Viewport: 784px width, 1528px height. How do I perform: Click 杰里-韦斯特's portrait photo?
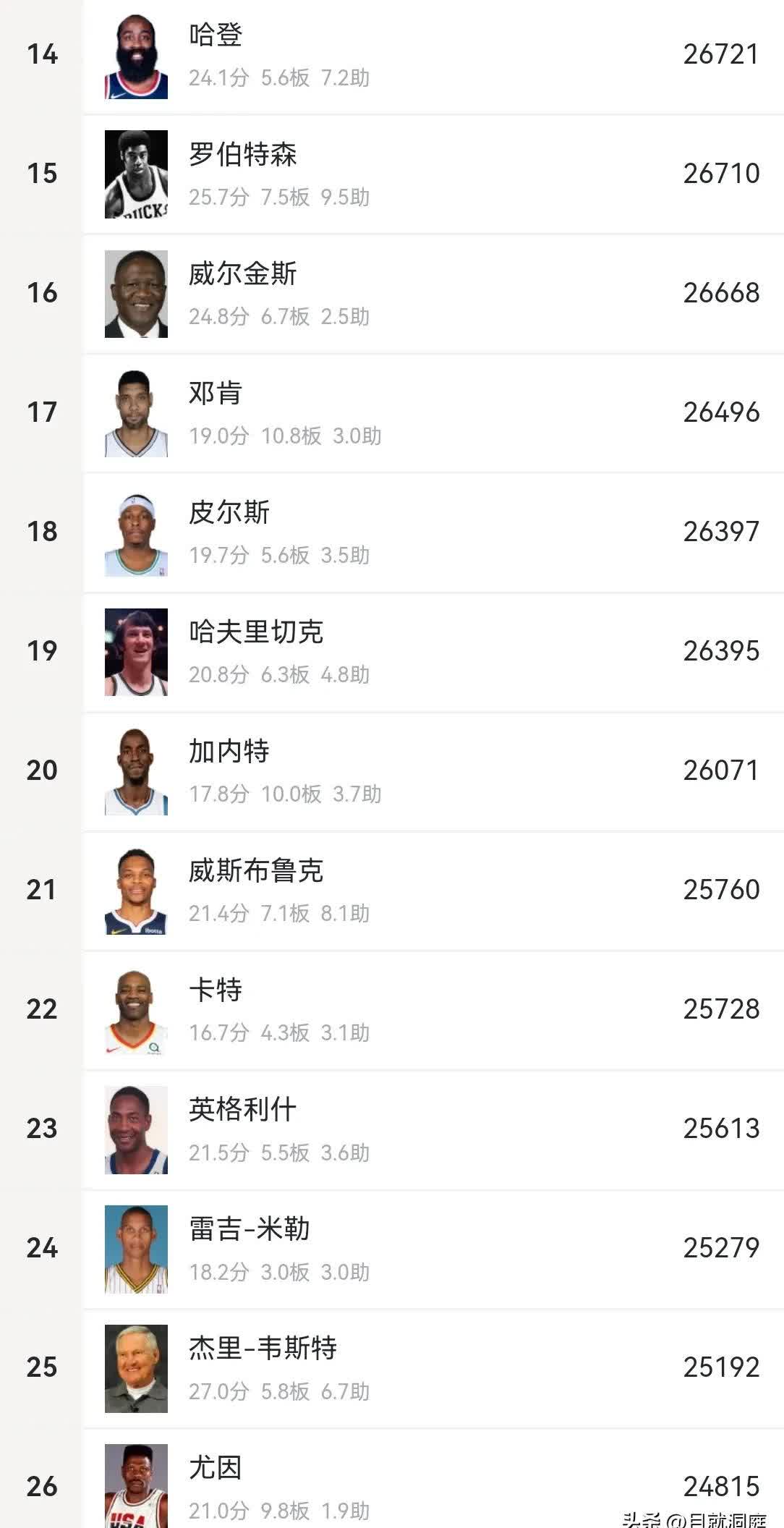point(137,1367)
